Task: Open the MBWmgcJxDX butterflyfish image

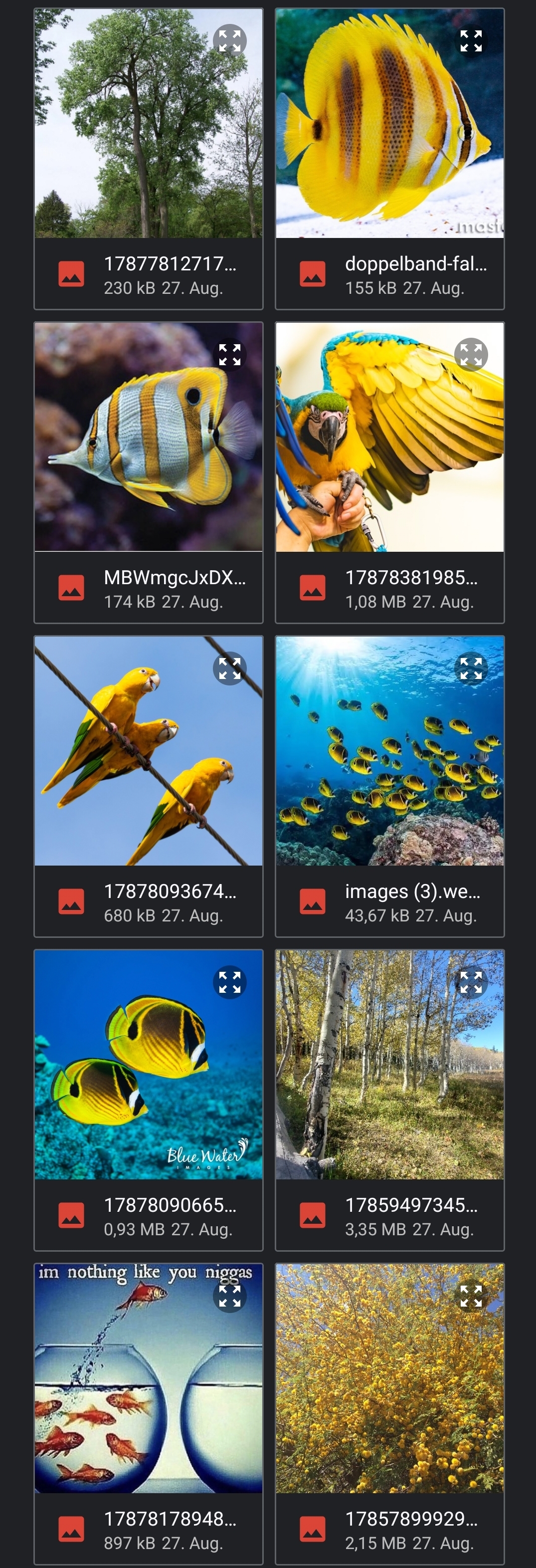Action: click(149, 472)
